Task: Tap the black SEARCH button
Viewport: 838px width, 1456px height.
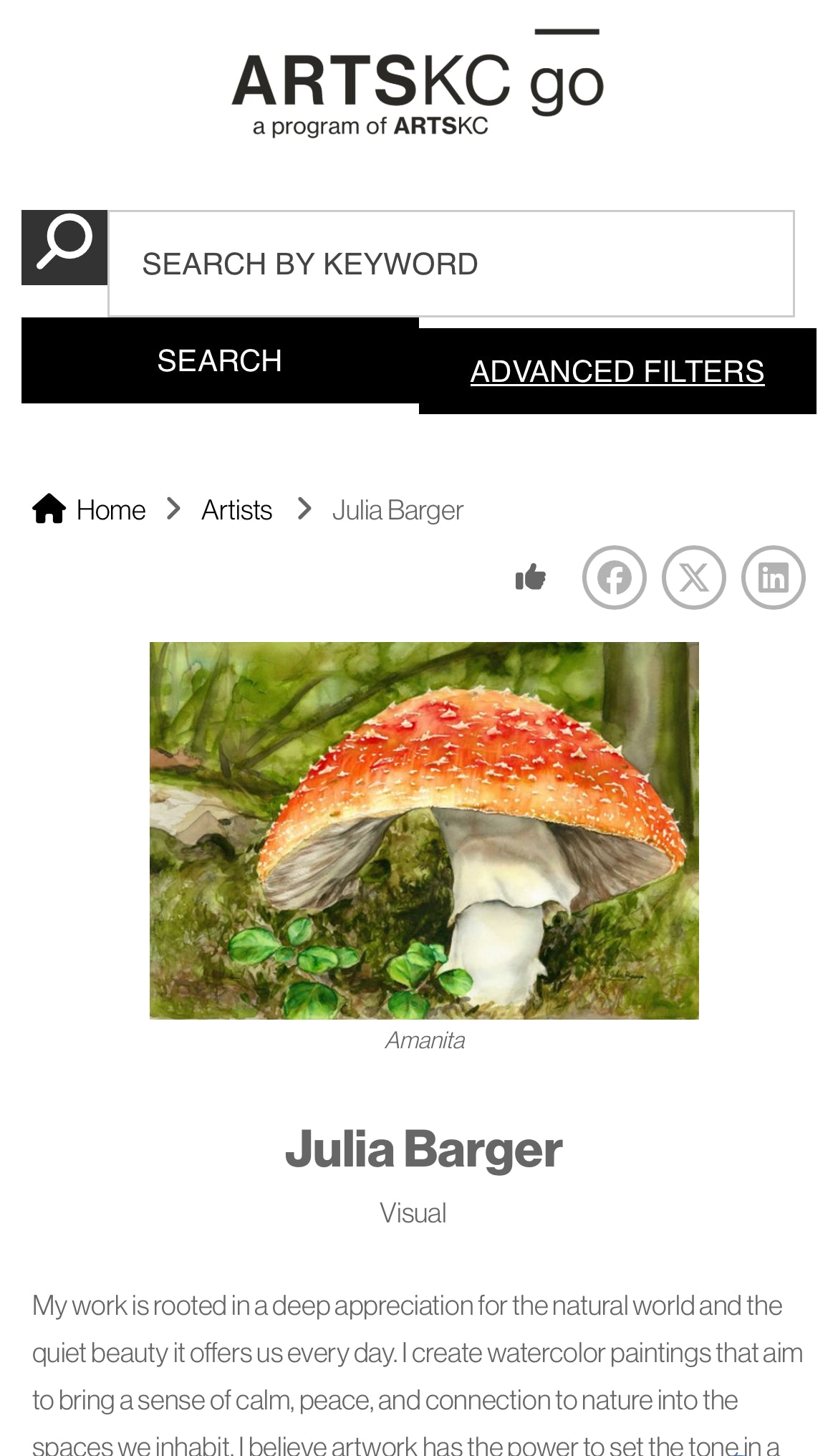Action: point(220,360)
